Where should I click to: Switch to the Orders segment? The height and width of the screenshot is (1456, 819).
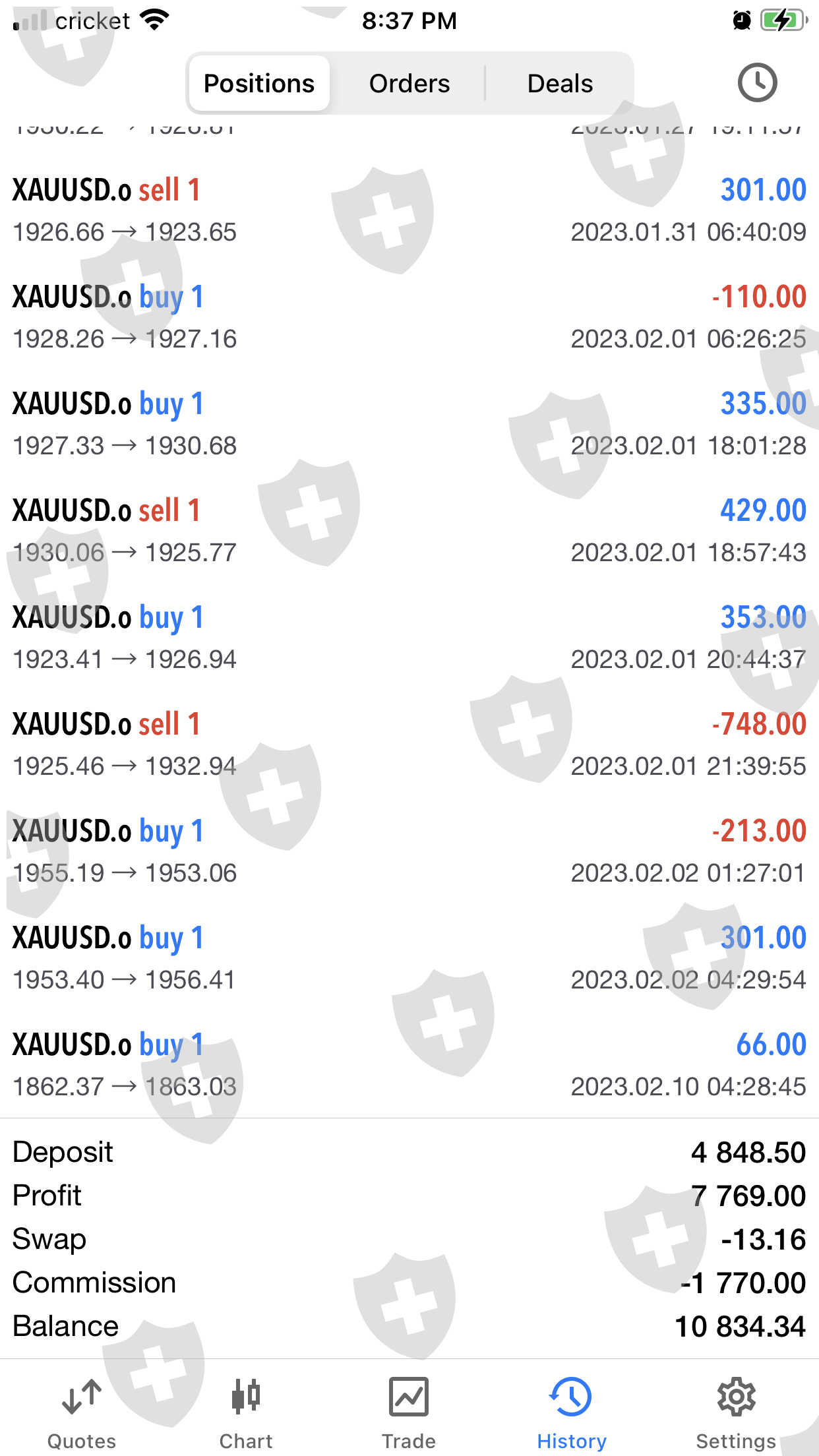pos(409,84)
